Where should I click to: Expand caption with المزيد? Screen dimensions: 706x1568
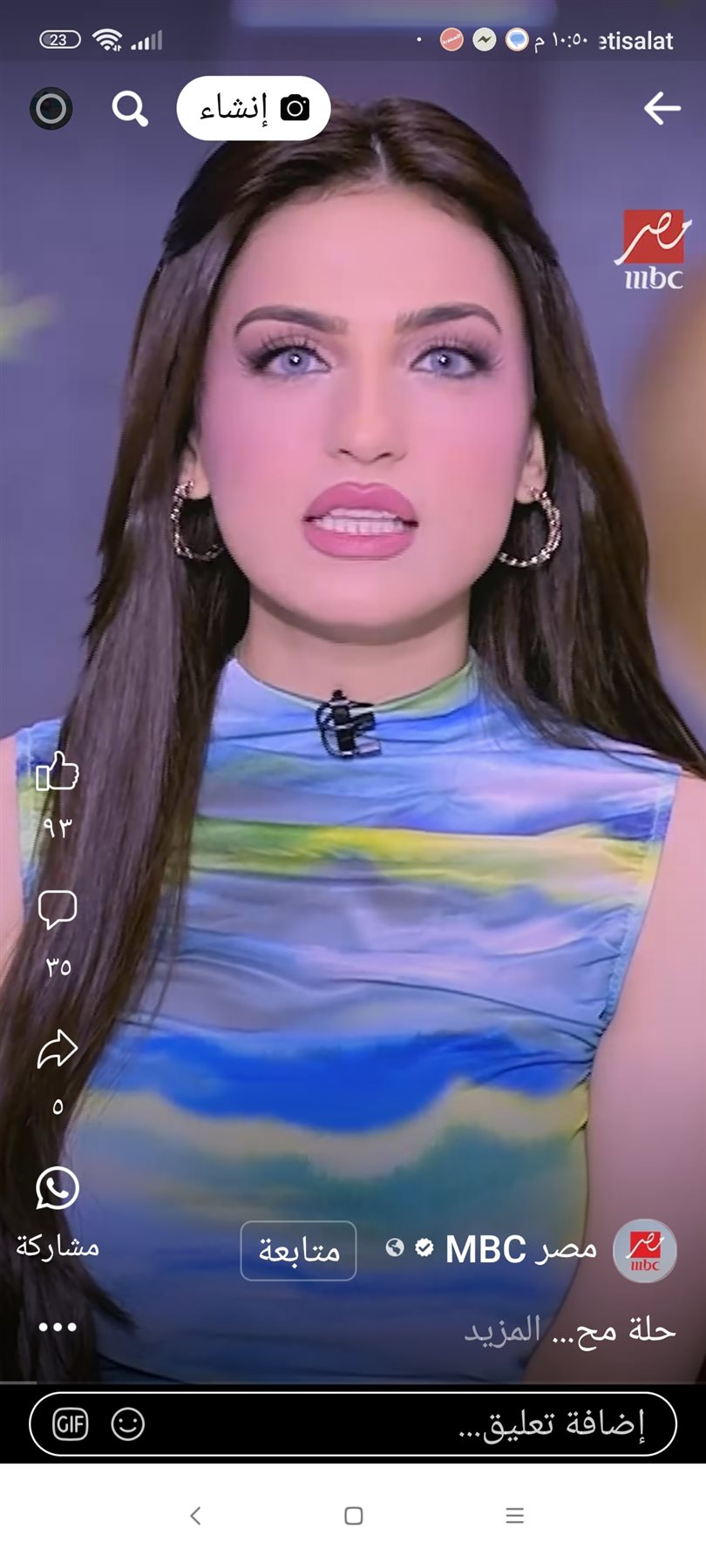click(503, 1330)
